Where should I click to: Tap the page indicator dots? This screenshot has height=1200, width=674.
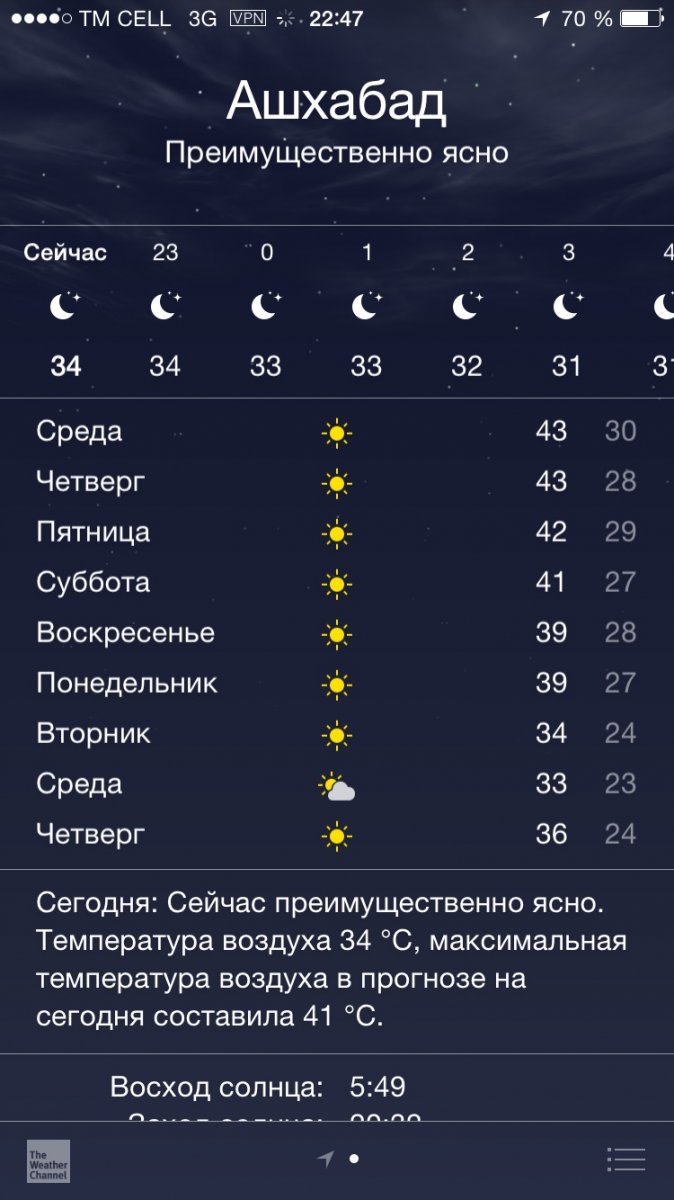339,1159
